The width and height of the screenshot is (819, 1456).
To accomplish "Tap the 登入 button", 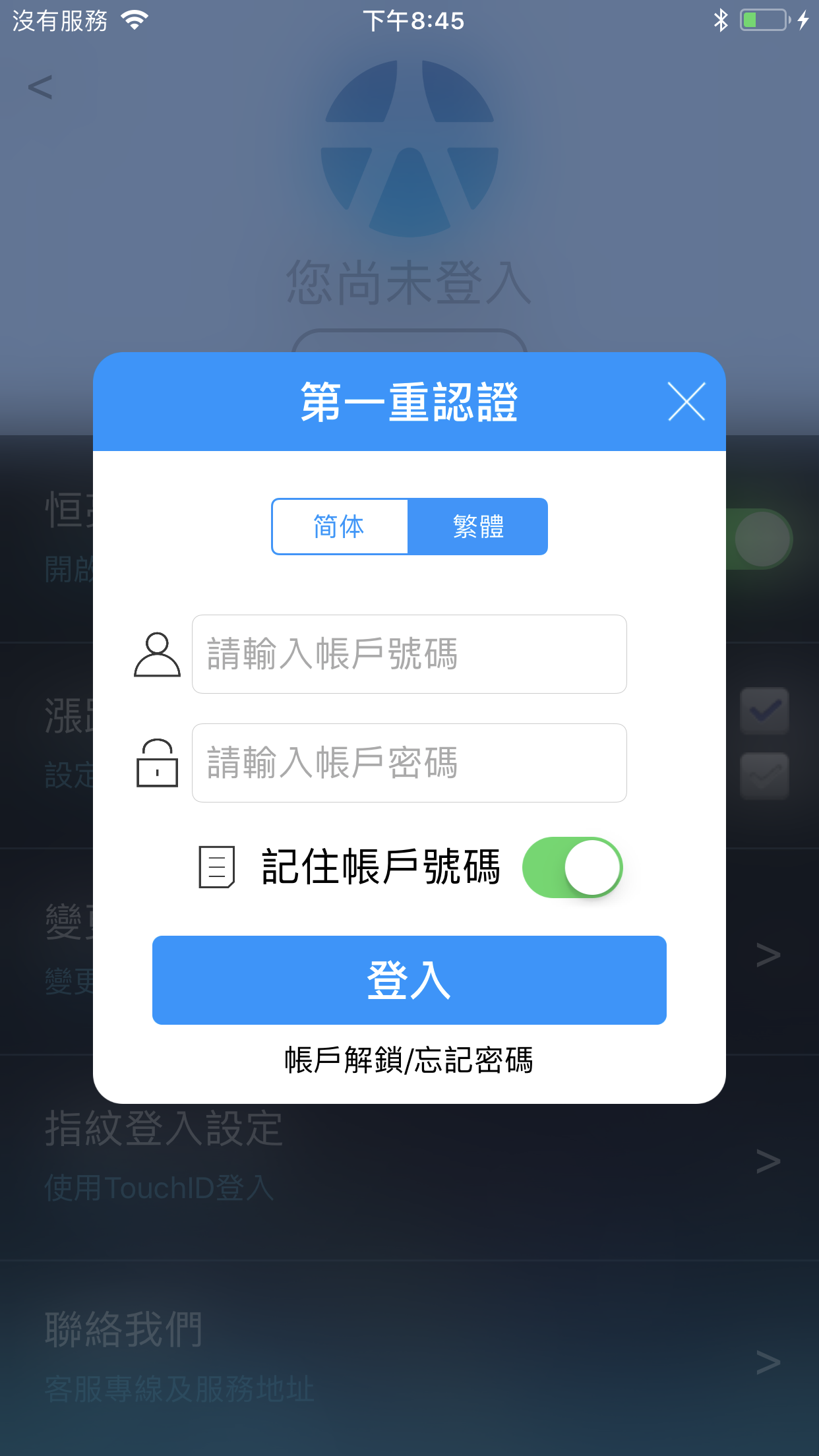I will 409,980.
